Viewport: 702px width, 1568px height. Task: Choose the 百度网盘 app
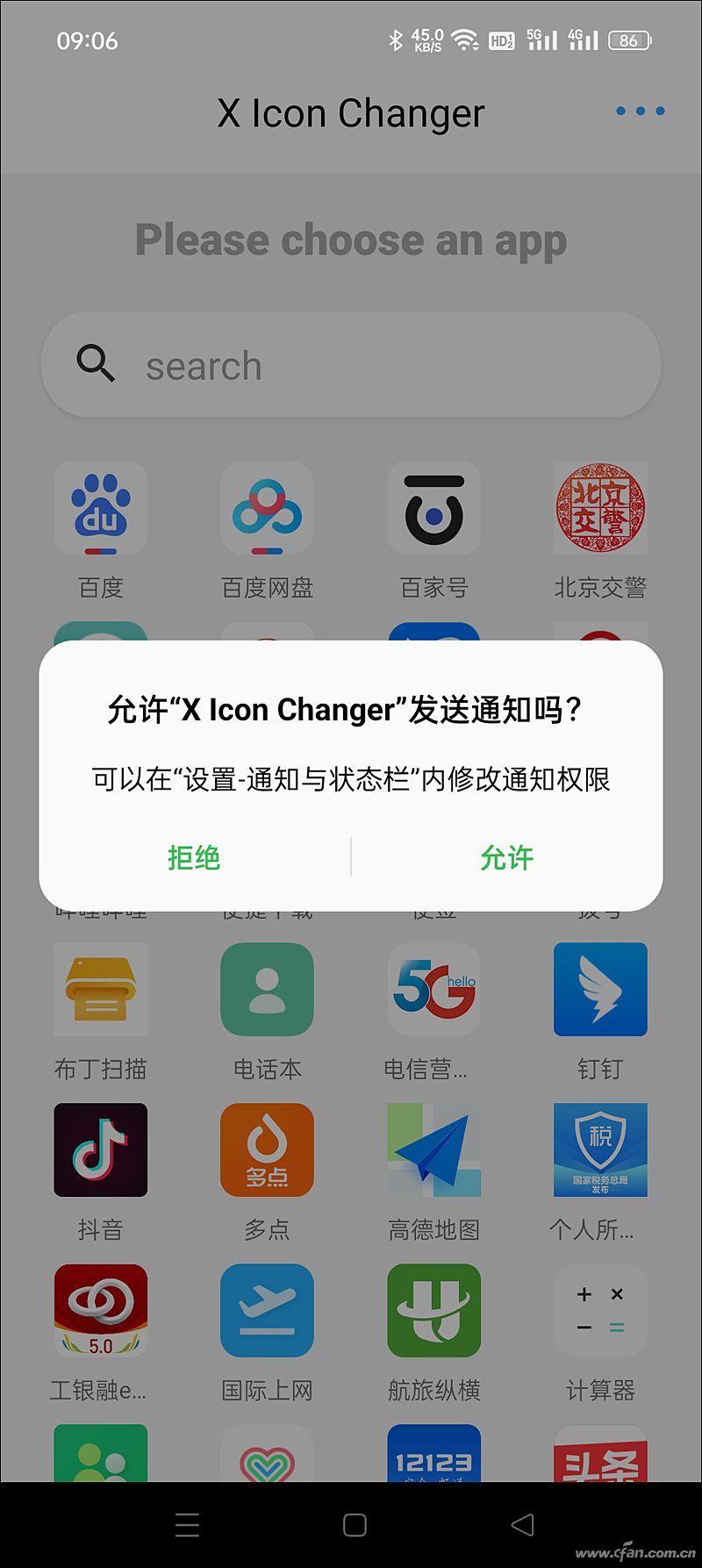tap(267, 509)
